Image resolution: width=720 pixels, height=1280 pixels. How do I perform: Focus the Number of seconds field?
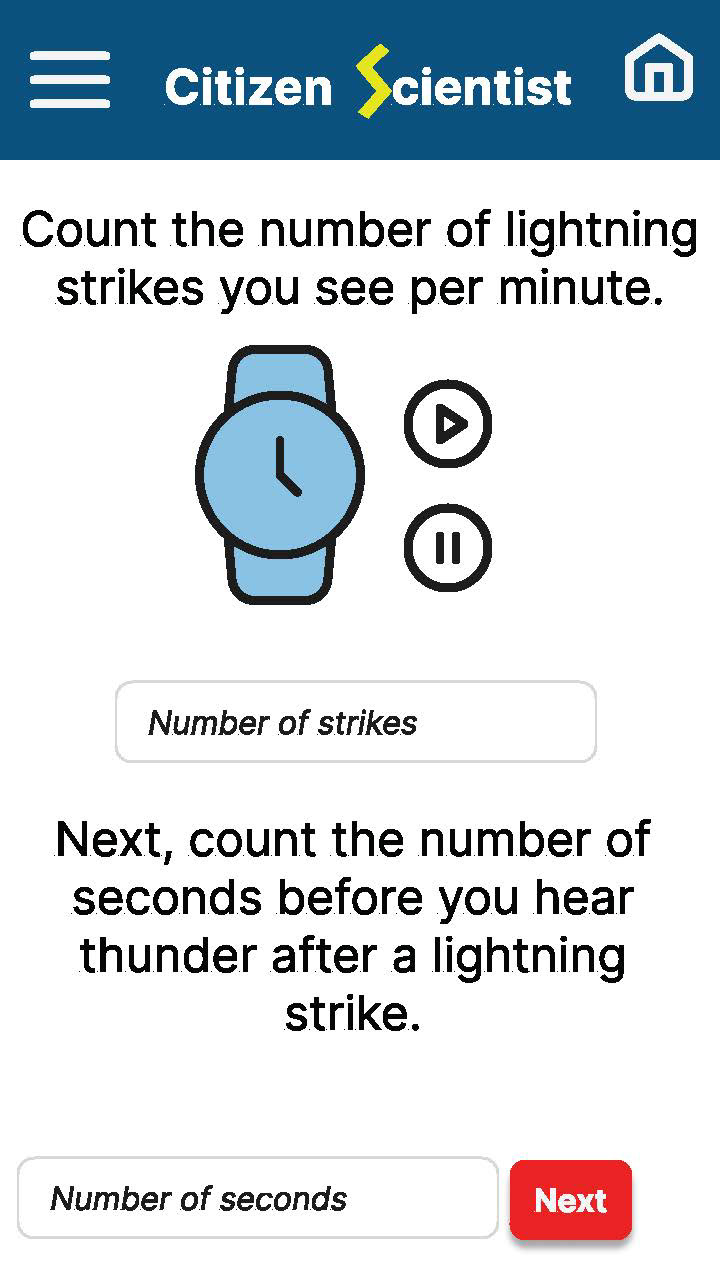[258, 1198]
